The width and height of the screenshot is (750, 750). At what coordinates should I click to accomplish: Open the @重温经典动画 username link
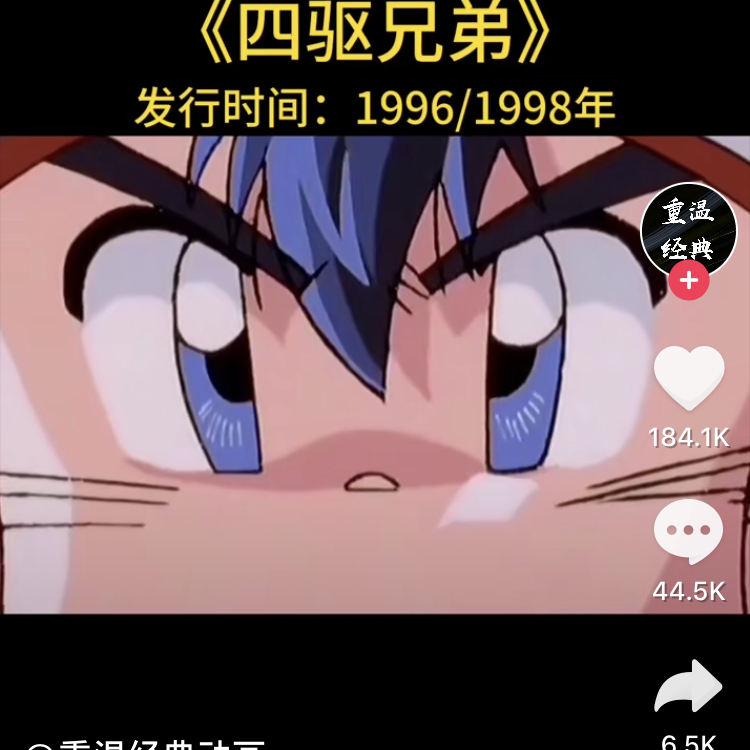tap(150, 744)
